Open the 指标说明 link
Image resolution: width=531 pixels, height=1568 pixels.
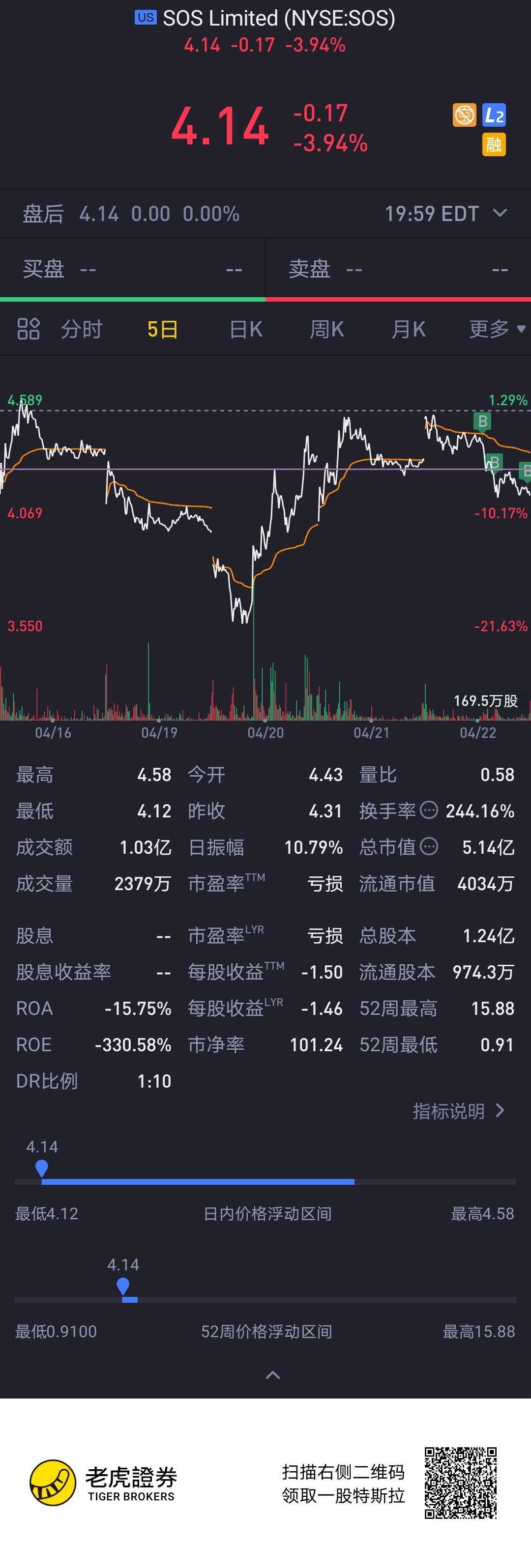(x=459, y=1111)
